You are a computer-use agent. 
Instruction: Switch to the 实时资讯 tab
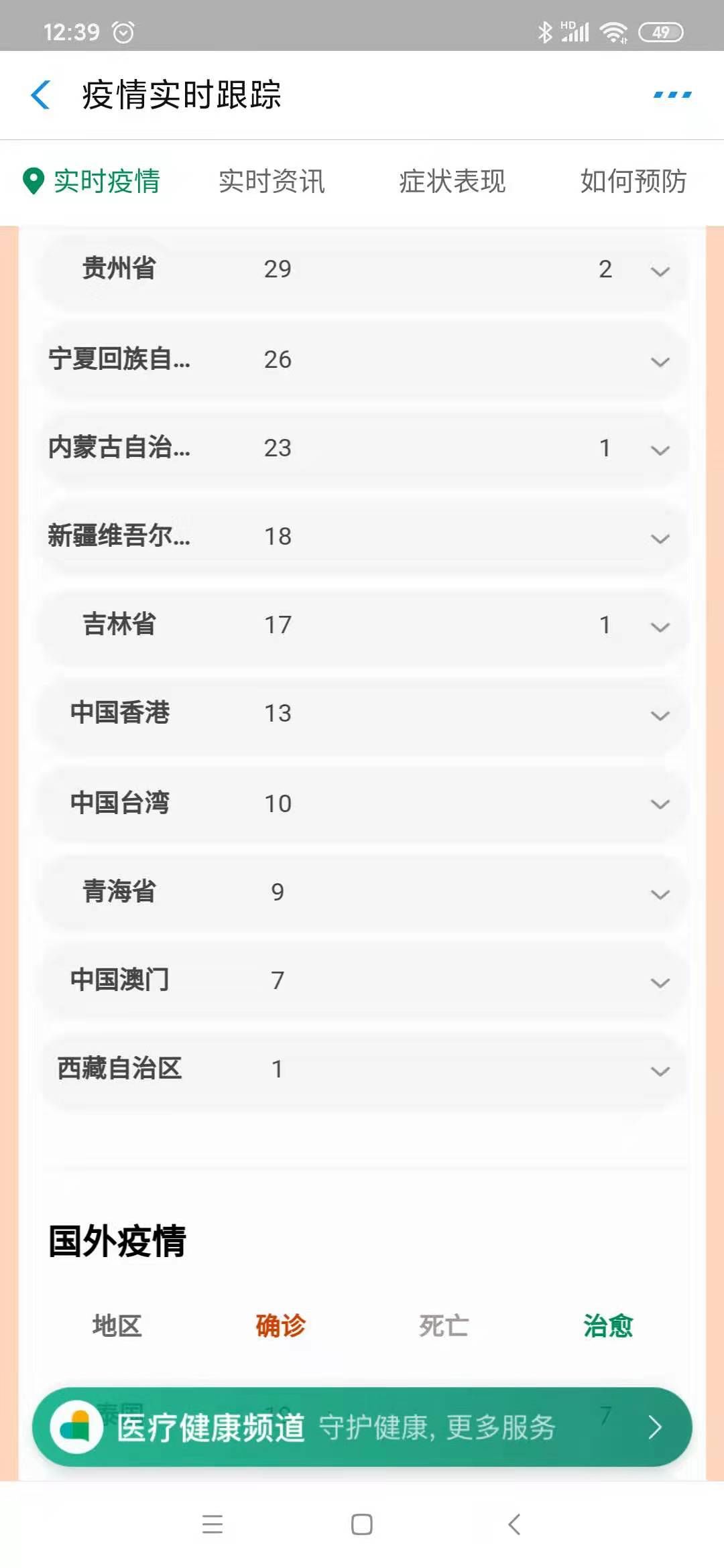(x=272, y=182)
